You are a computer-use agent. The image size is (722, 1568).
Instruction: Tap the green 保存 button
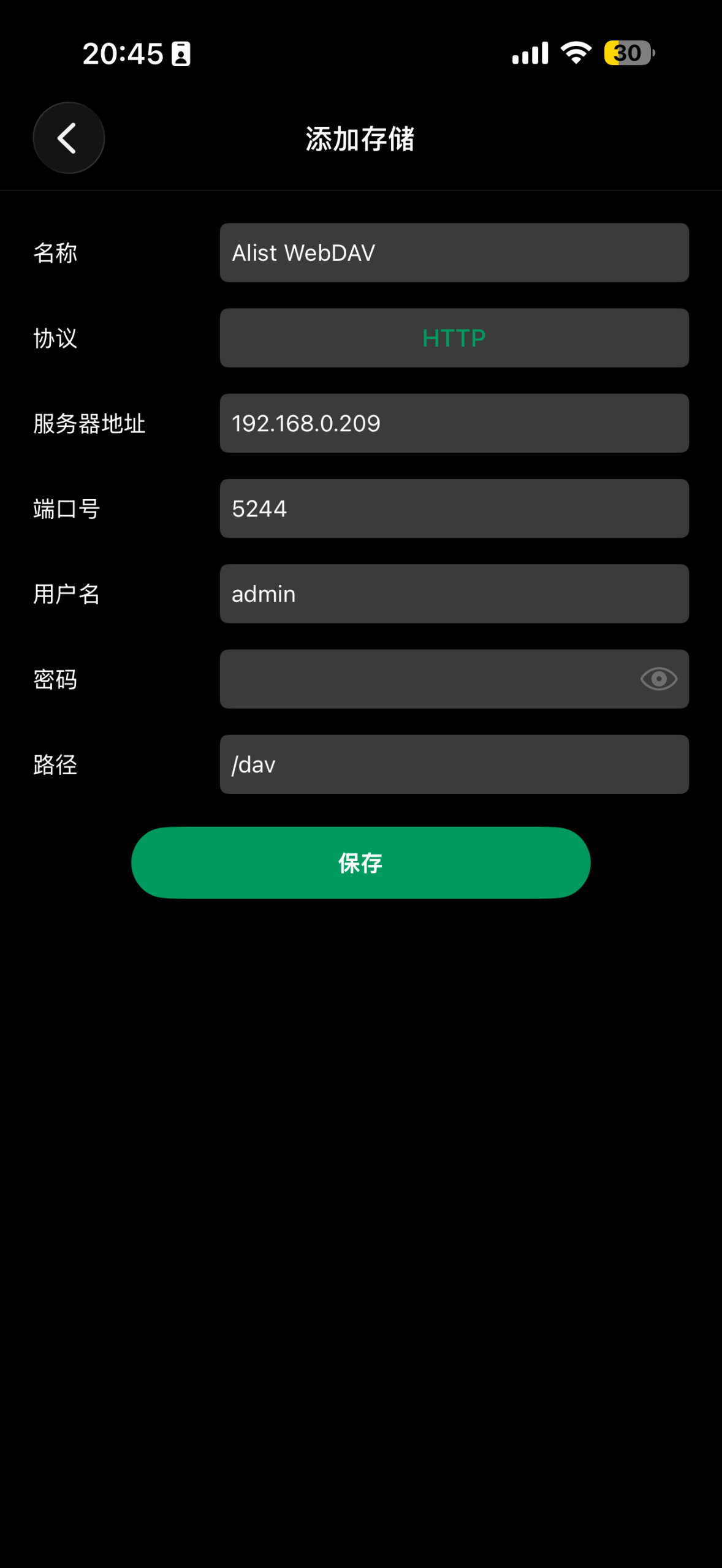pyautogui.click(x=360, y=862)
